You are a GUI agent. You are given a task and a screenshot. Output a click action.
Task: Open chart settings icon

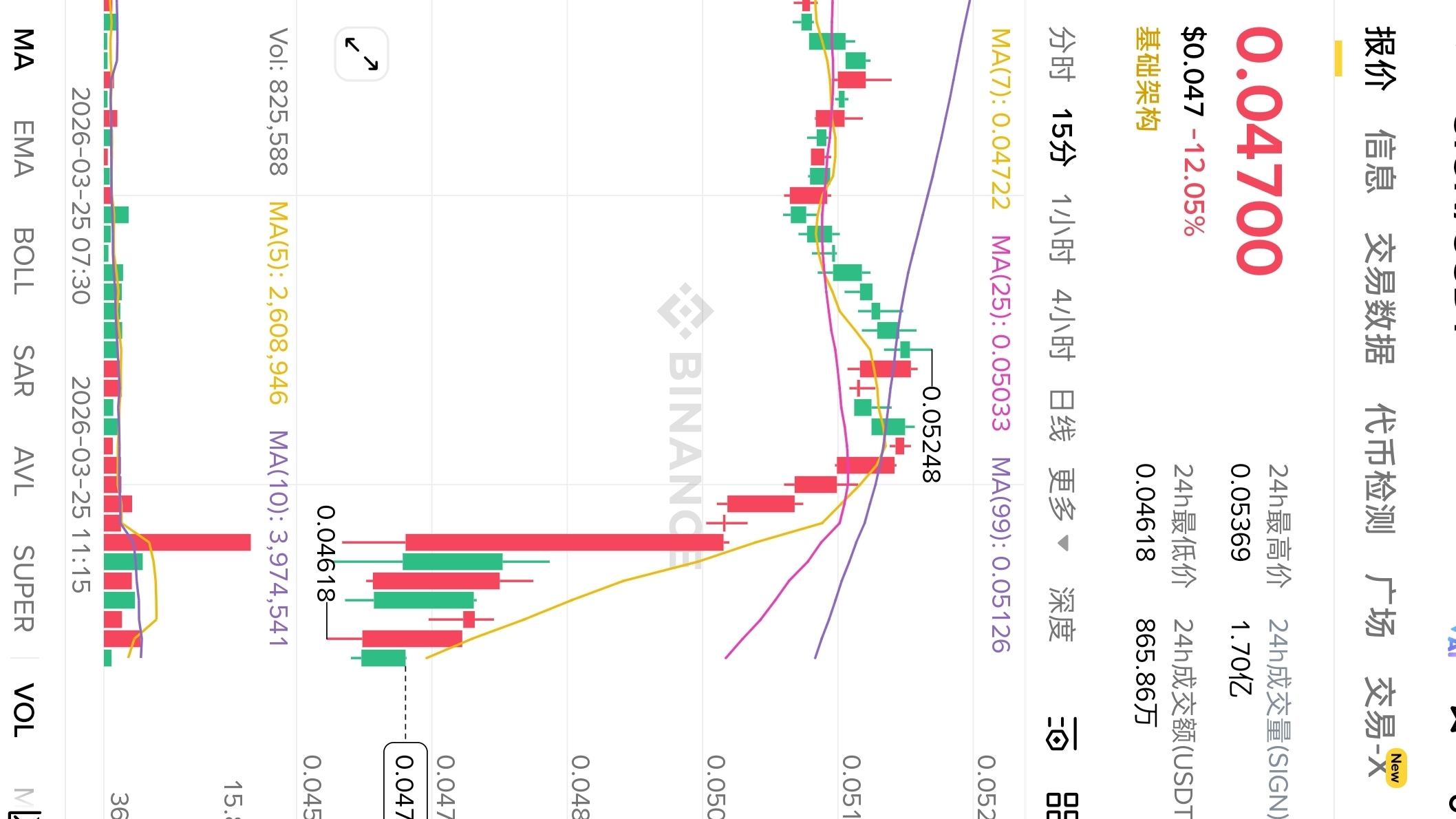pyautogui.click(x=1060, y=734)
